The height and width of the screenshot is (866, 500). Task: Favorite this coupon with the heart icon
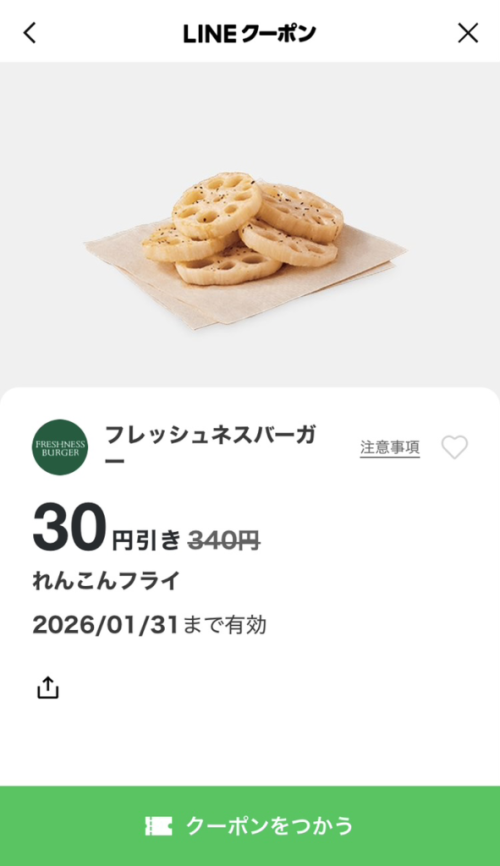tap(455, 447)
